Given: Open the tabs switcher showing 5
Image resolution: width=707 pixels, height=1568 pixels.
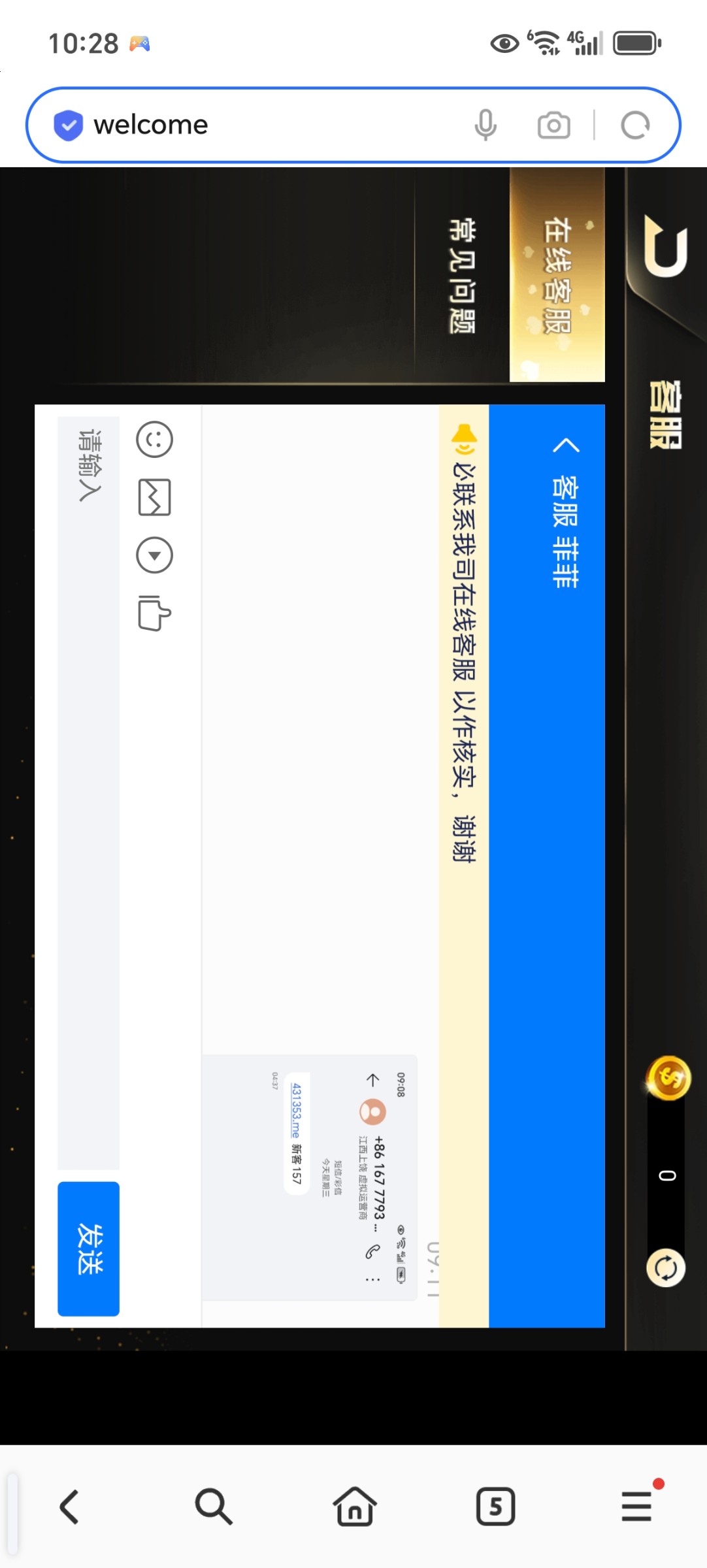Looking at the screenshot, I should point(495,1507).
